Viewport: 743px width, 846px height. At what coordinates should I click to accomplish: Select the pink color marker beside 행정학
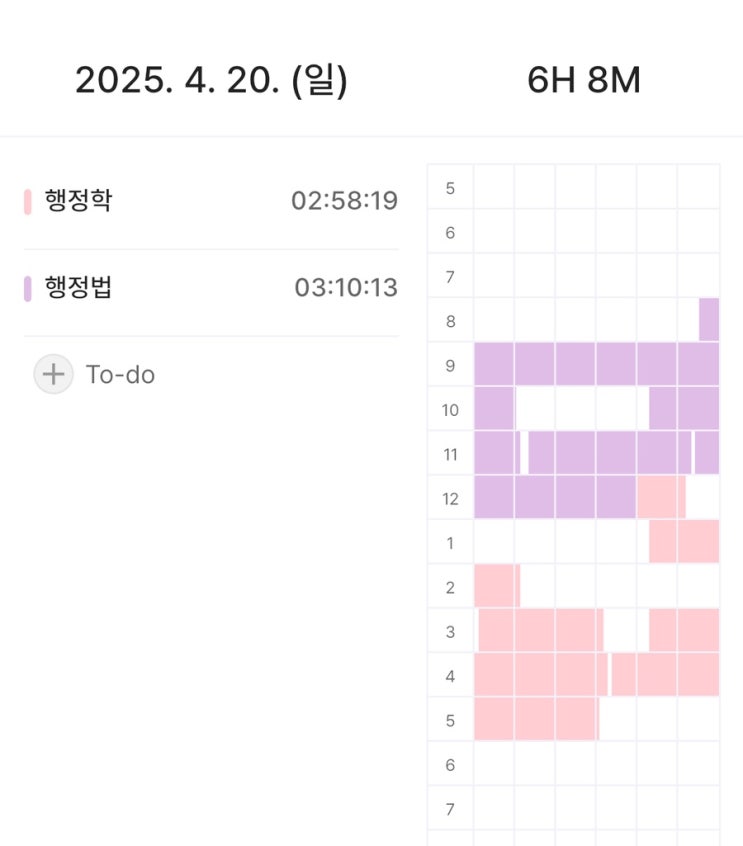(x=29, y=200)
